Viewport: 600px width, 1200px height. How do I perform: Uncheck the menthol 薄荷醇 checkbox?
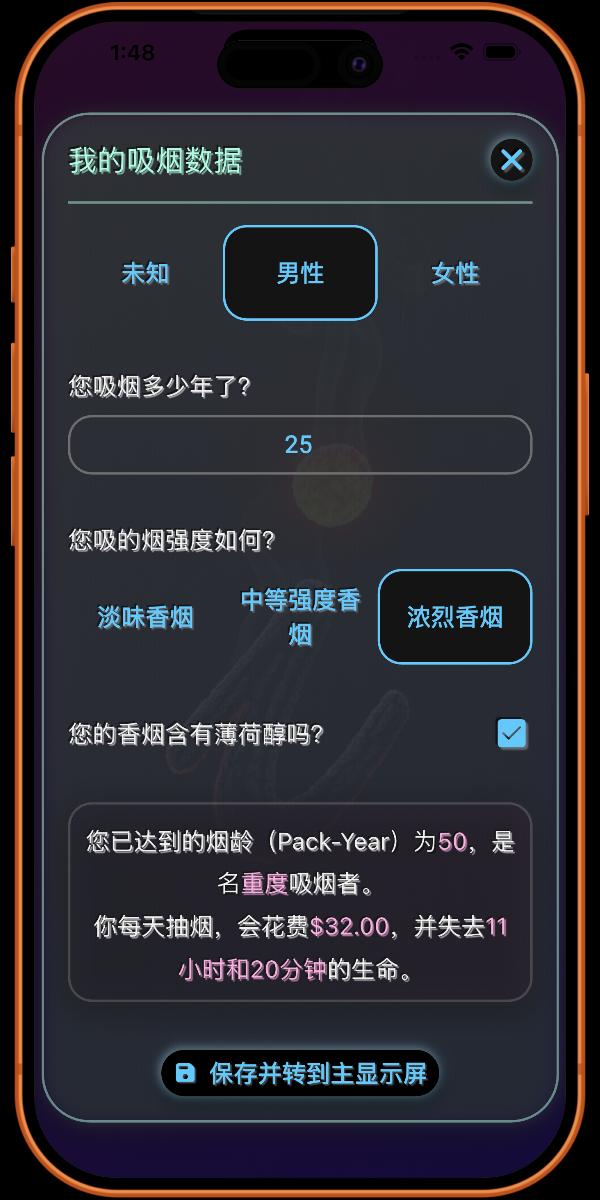pos(512,734)
